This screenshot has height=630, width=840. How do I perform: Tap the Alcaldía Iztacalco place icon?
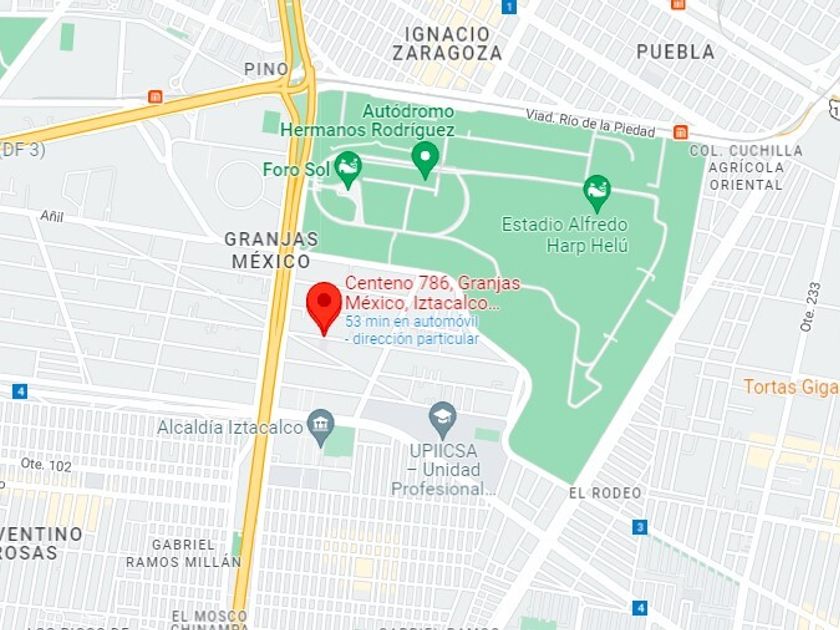point(321,428)
